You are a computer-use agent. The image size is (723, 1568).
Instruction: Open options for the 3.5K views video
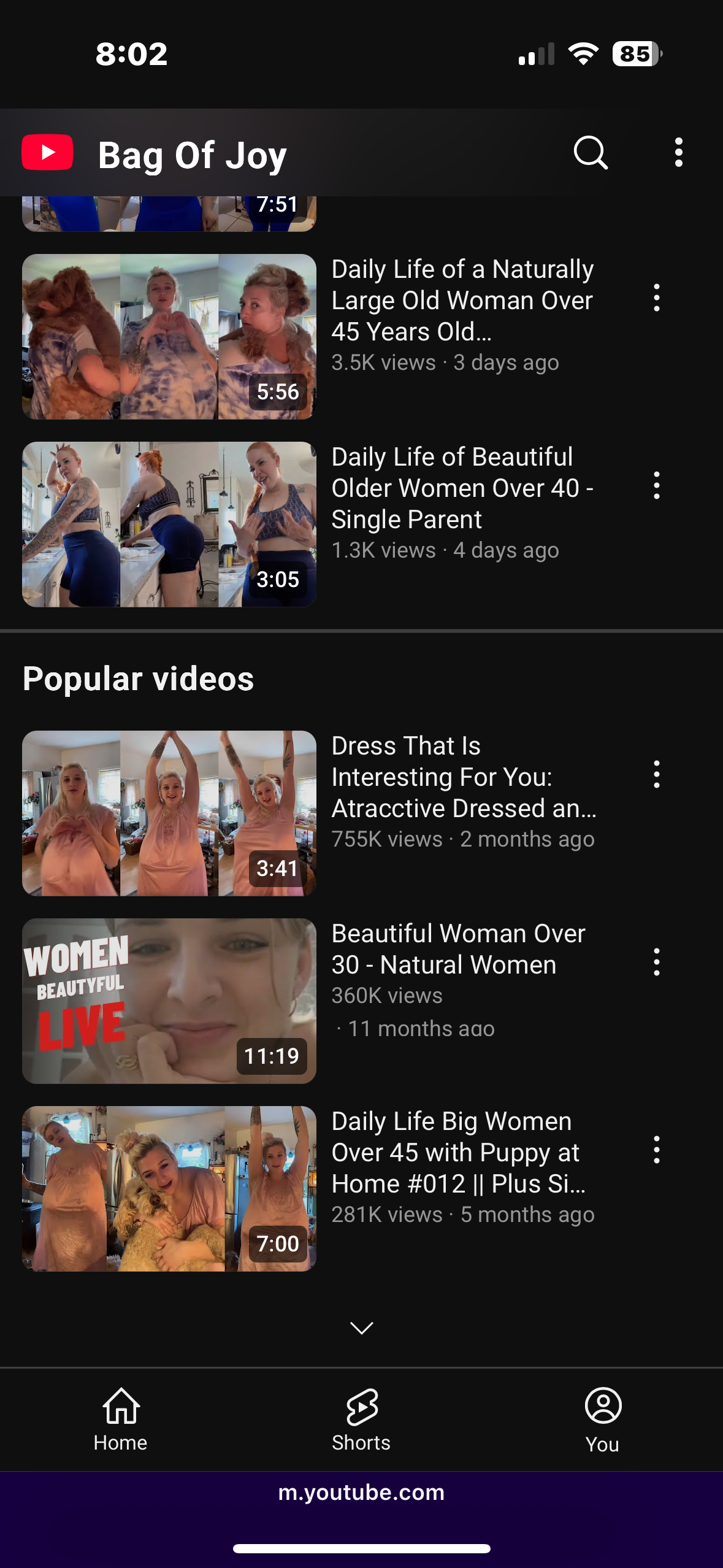[x=656, y=298]
